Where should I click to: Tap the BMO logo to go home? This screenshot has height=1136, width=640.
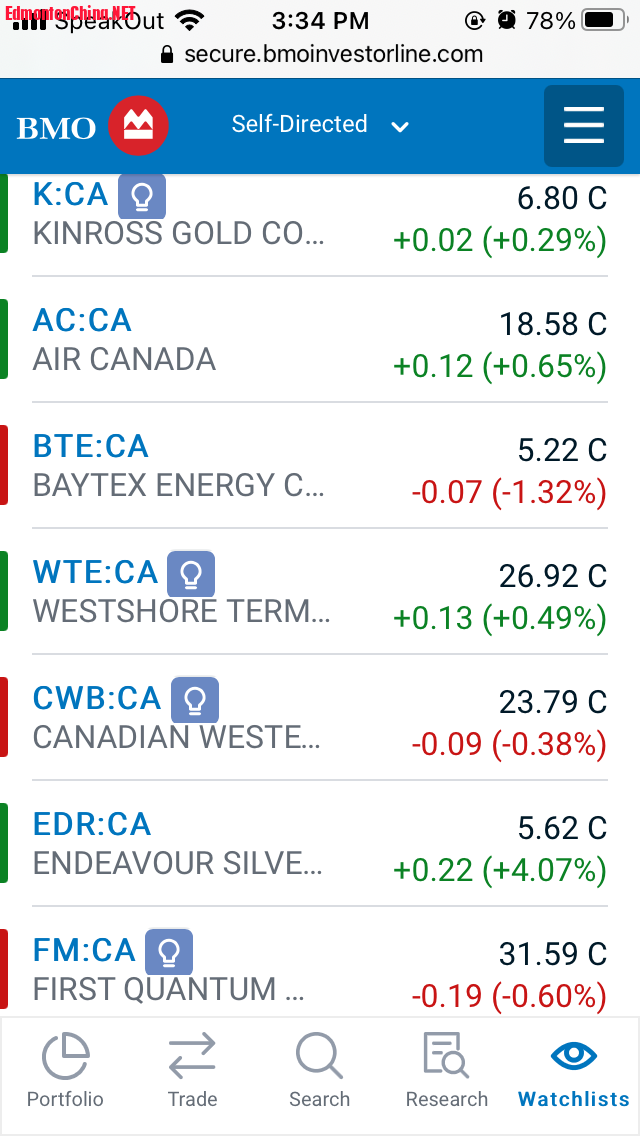point(93,126)
